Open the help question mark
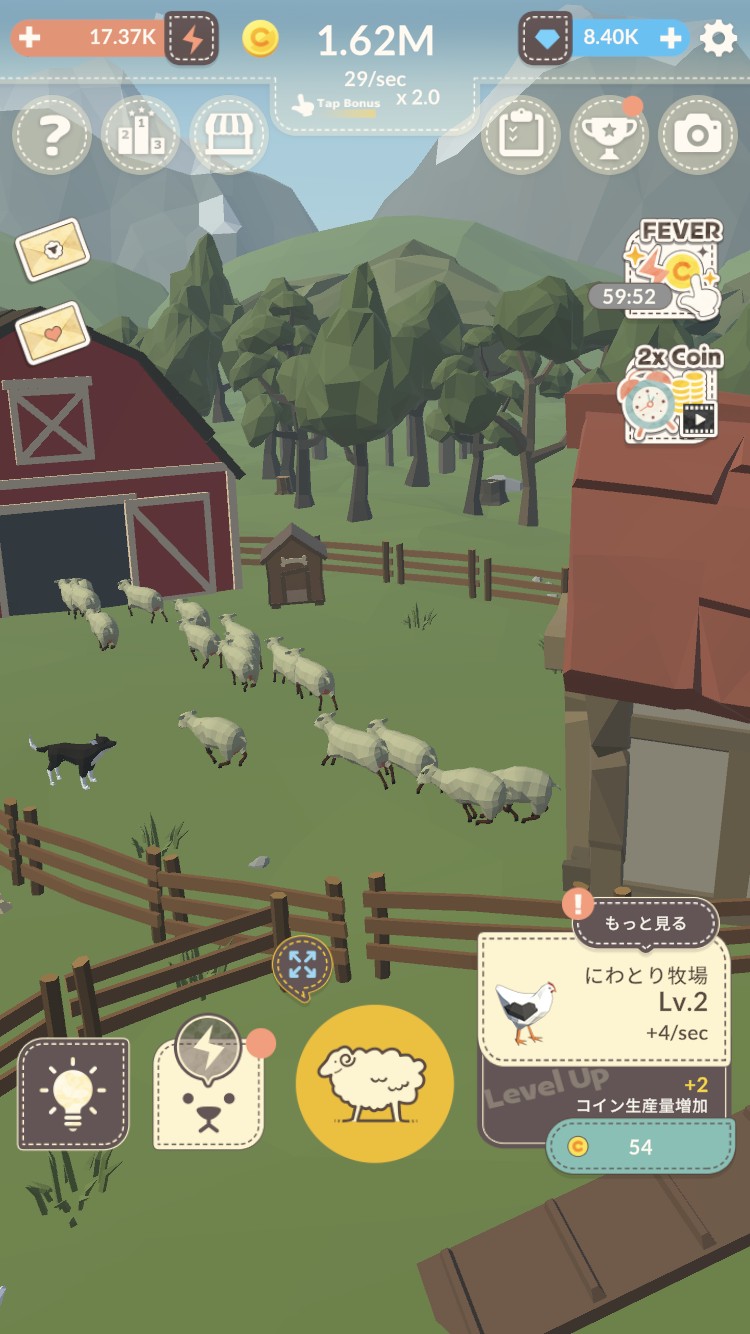This screenshot has height=1334, width=750. tap(52, 136)
